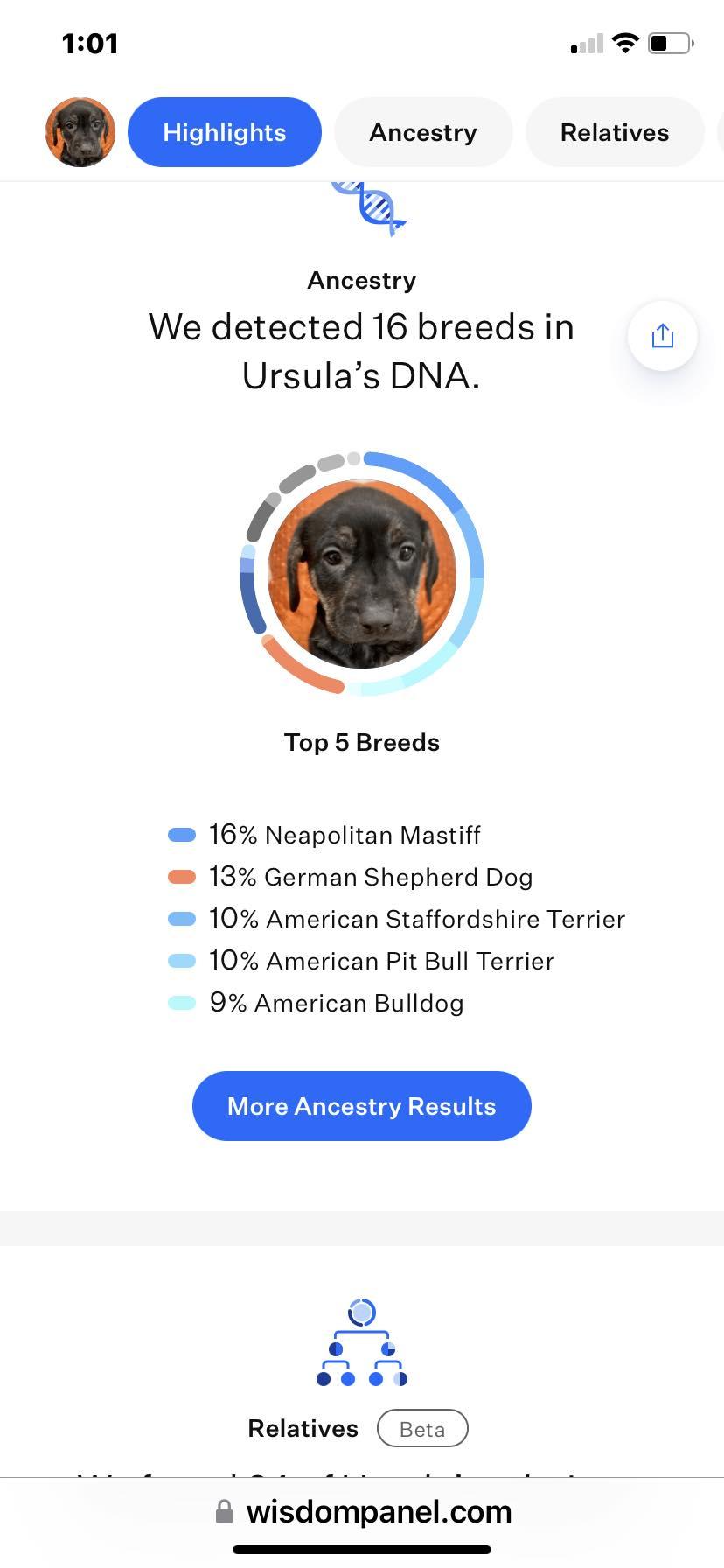Open More Ancestry Results
This screenshot has height=1568, width=724.
pyautogui.click(x=362, y=1106)
